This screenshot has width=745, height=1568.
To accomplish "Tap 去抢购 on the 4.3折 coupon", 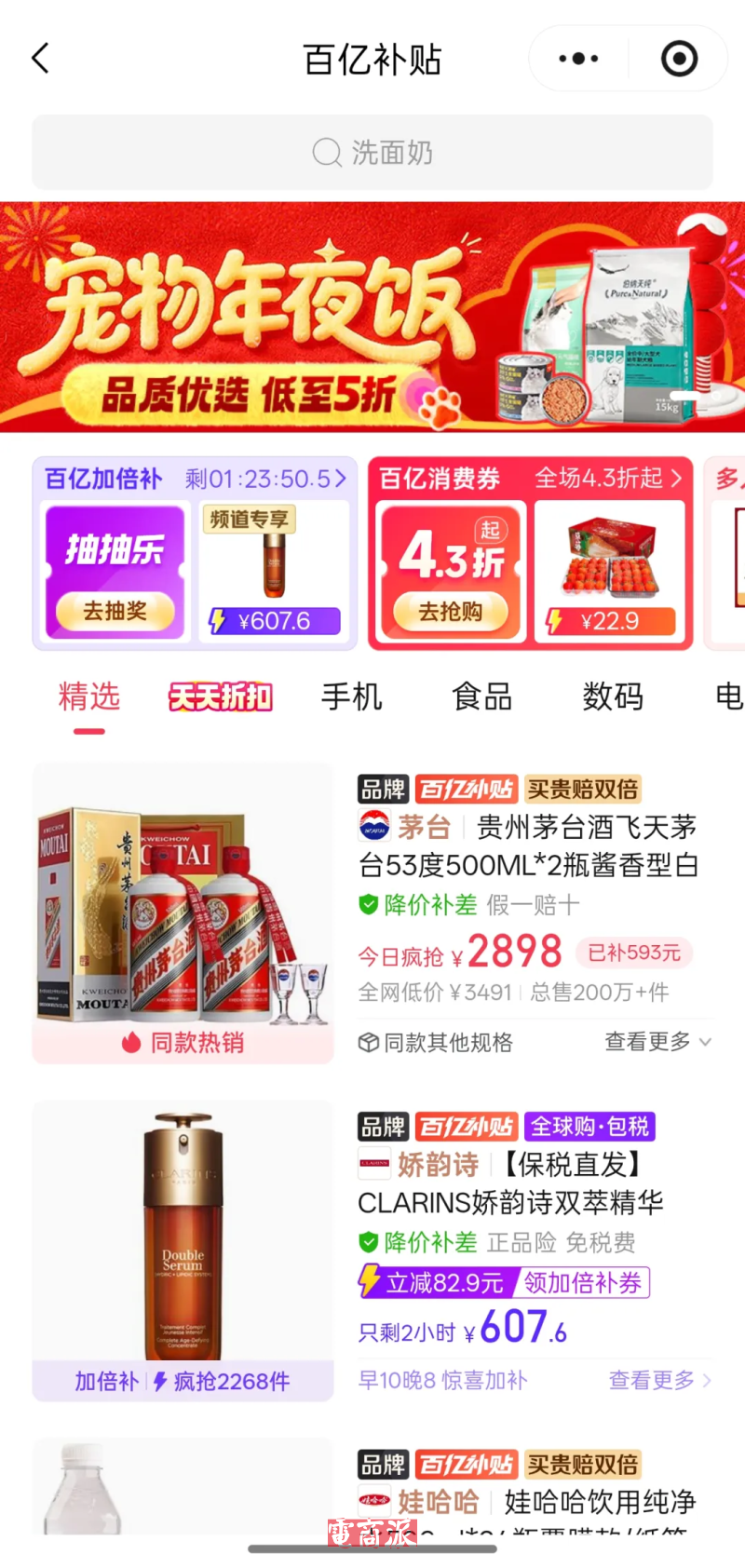I will (x=450, y=611).
